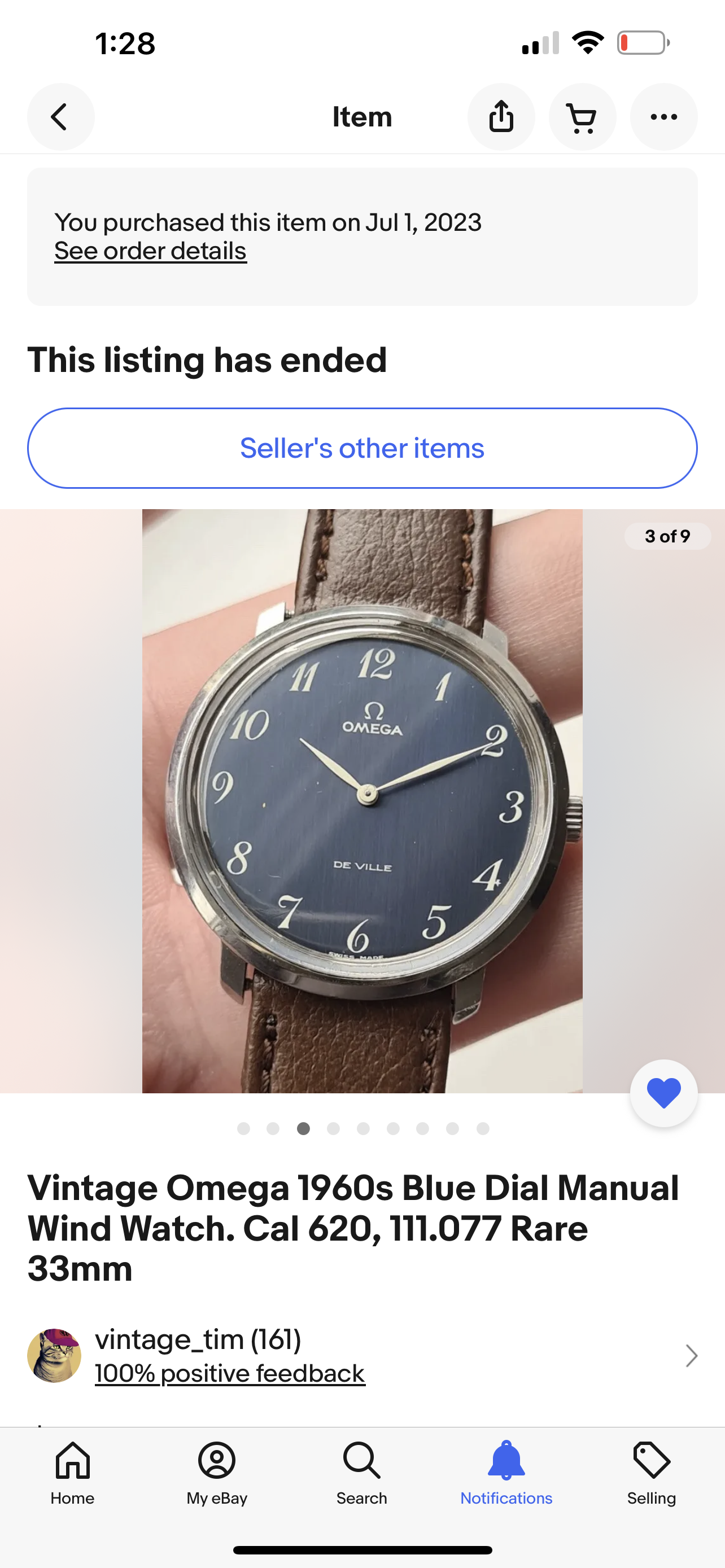View 100% positive feedback details
This screenshot has width=725, height=1568.
click(x=229, y=1373)
